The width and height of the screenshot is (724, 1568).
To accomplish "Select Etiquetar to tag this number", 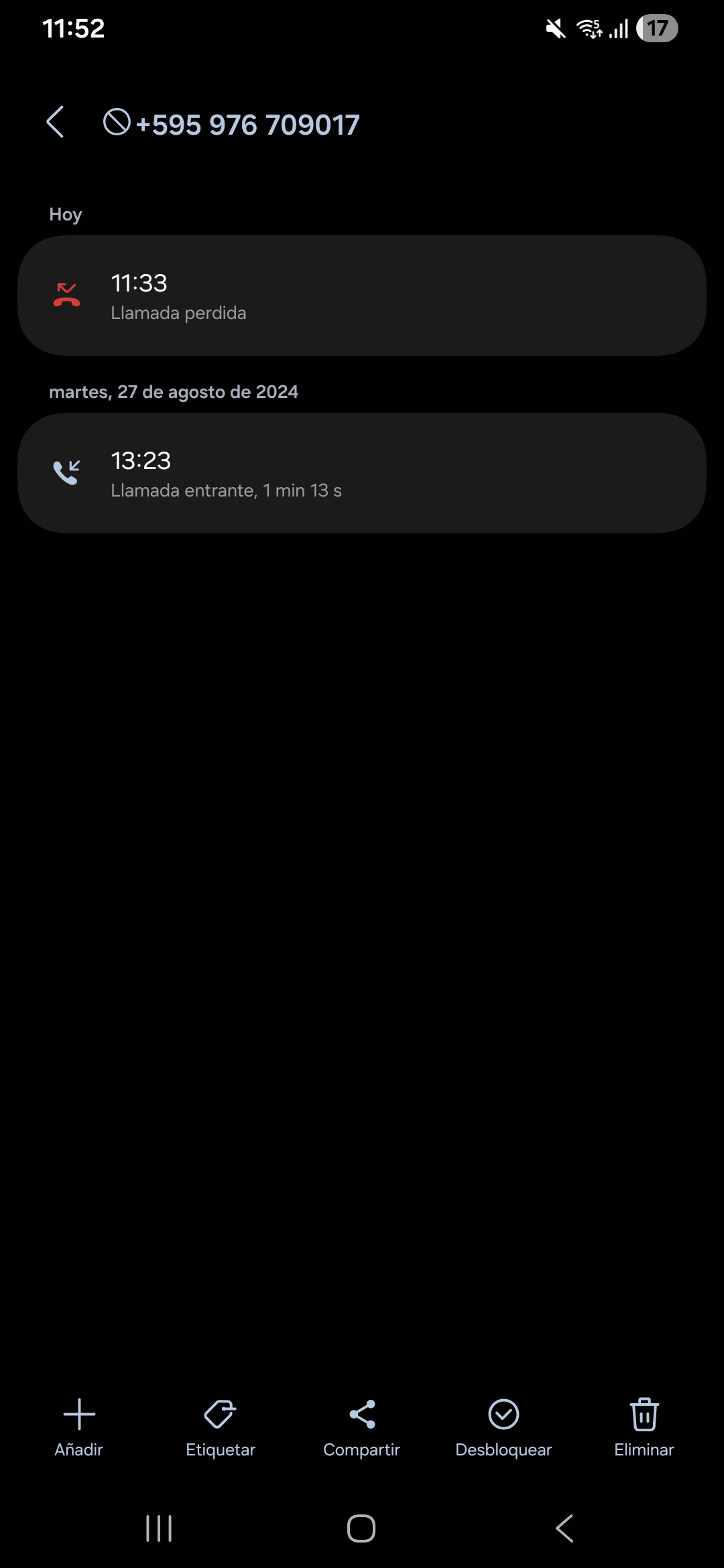I will [x=221, y=1427].
